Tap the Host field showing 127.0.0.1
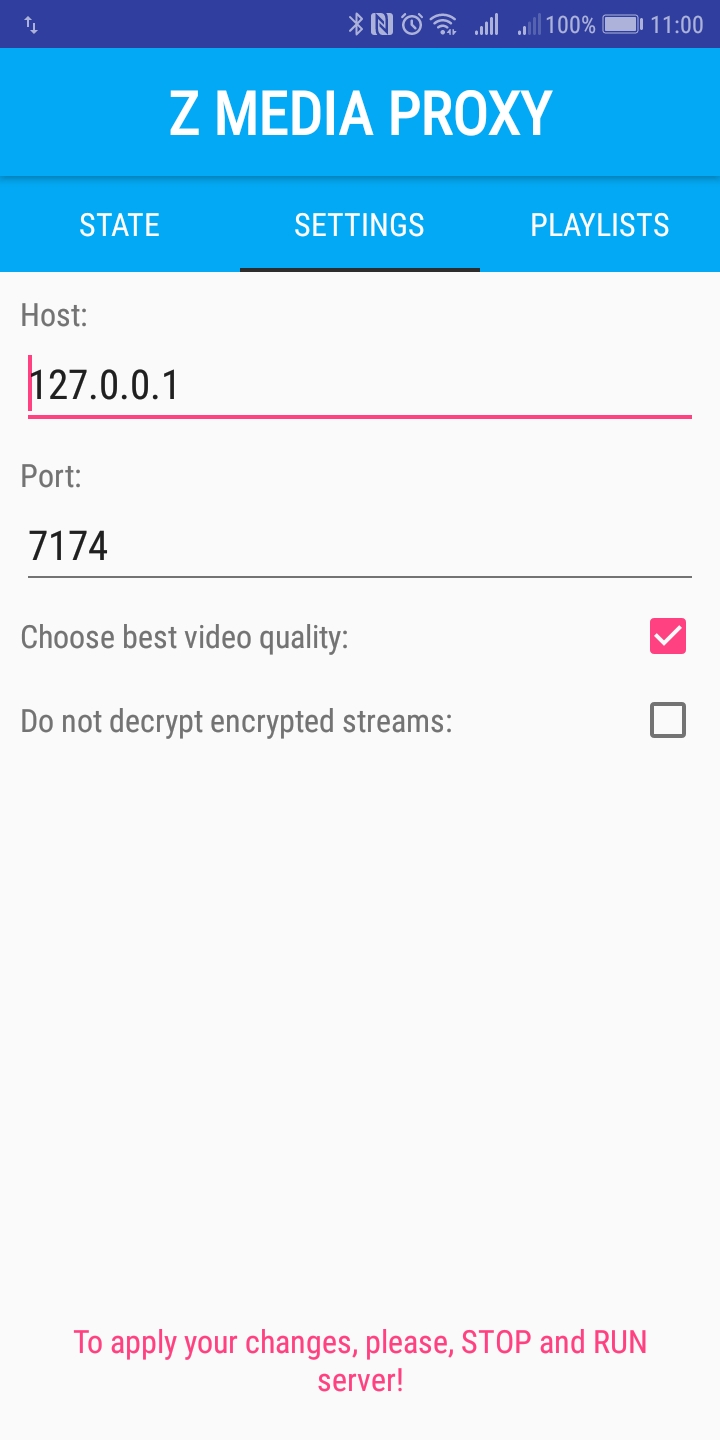The height and width of the screenshot is (1440, 720). tap(359, 386)
